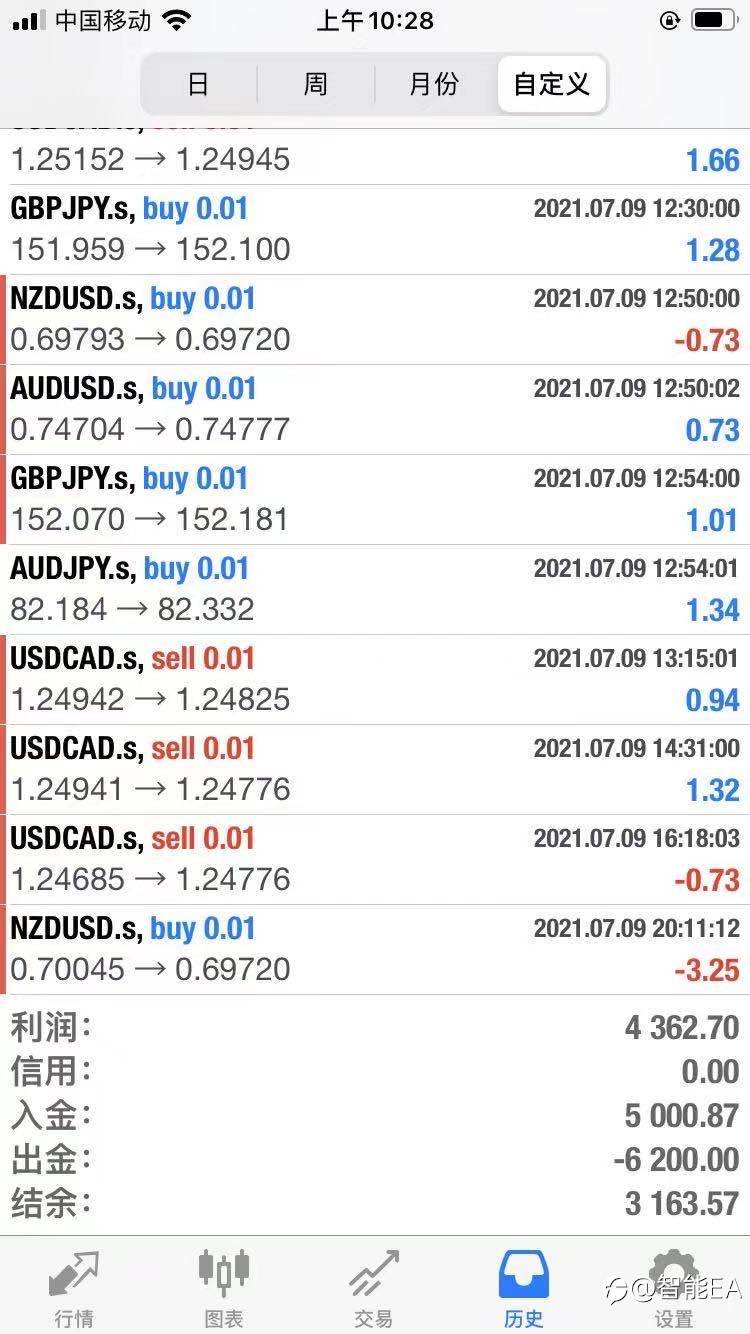Select the 周 period filter

316,84
